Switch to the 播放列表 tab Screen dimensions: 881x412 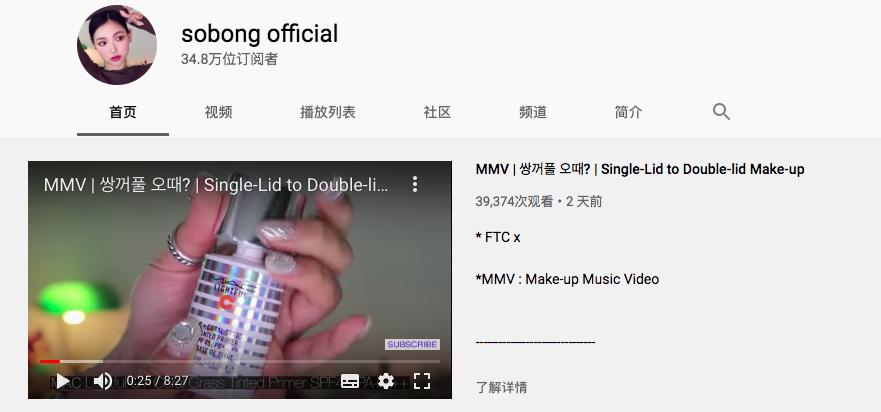327,112
